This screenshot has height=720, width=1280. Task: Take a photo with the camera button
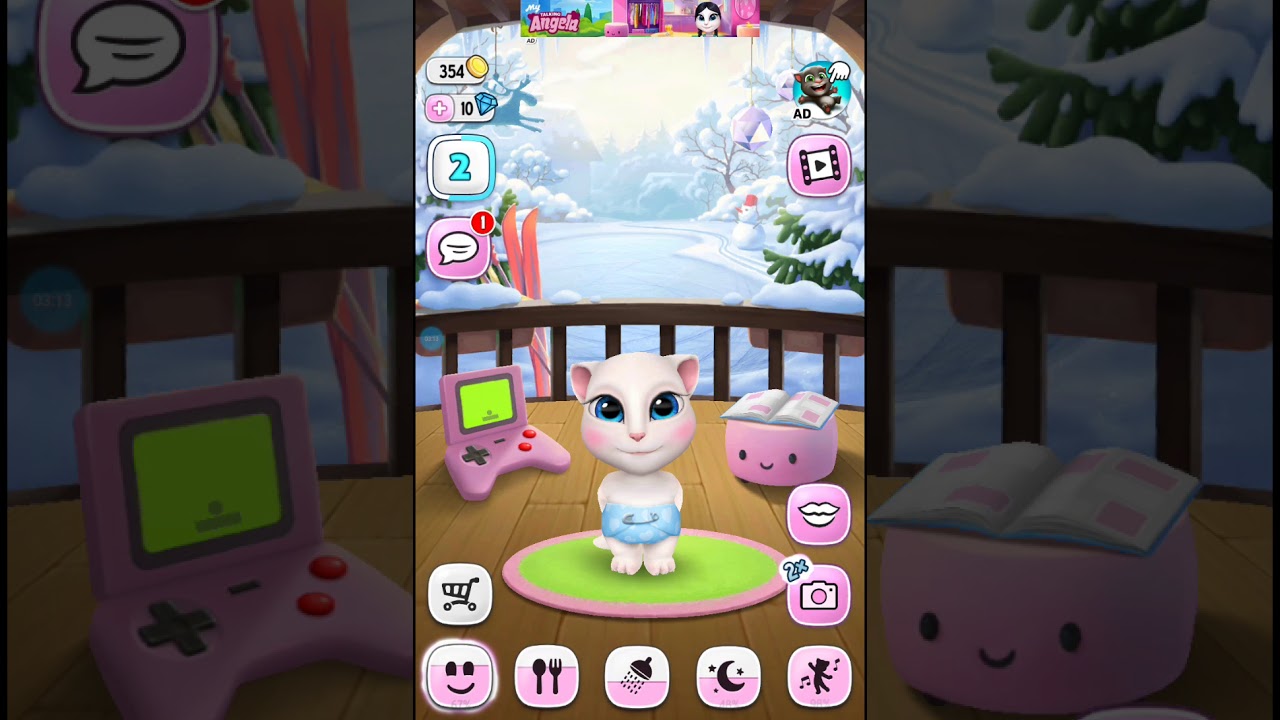818,596
